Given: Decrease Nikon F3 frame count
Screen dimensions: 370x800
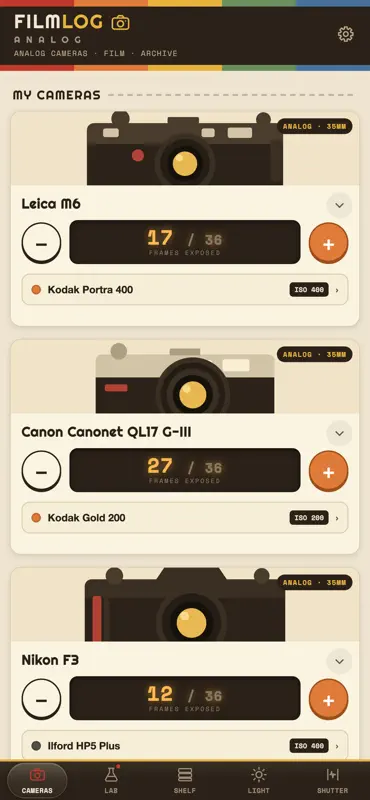Looking at the screenshot, I should point(41,699).
